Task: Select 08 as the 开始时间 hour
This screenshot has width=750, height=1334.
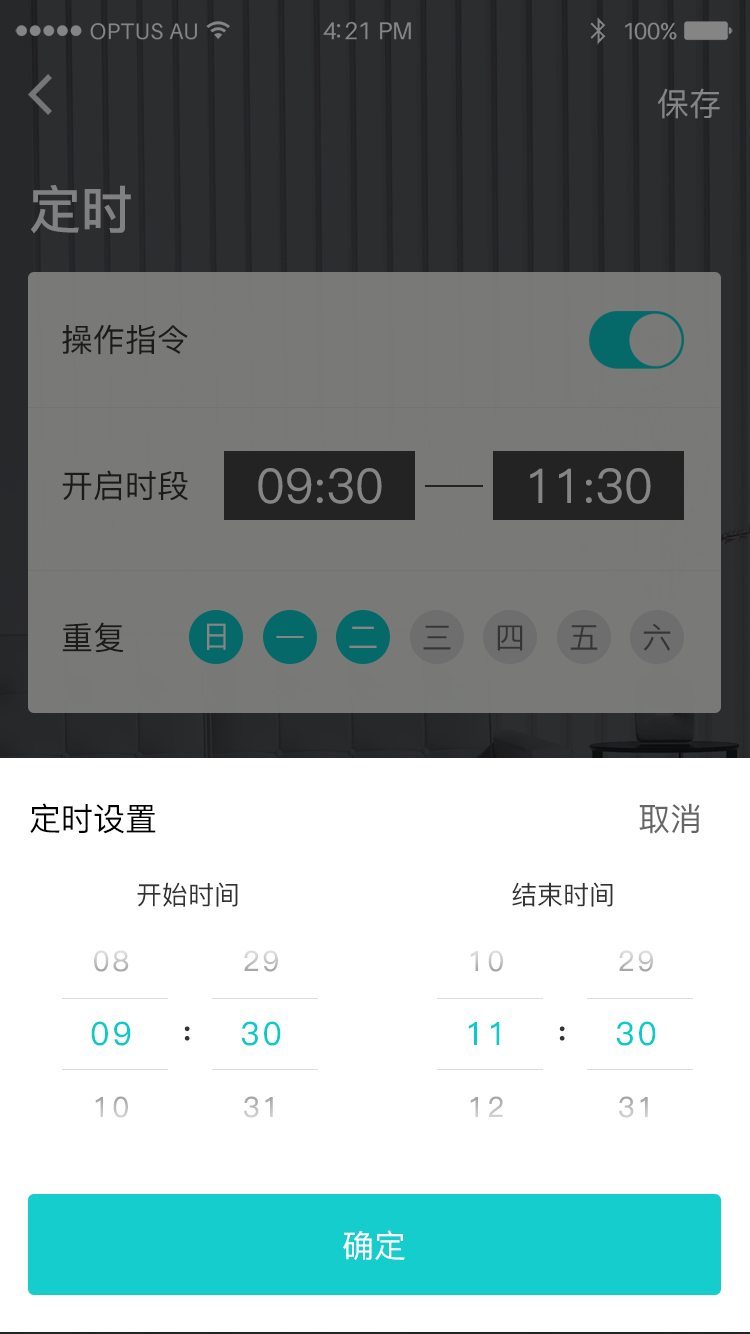Action: (x=111, y=961)
